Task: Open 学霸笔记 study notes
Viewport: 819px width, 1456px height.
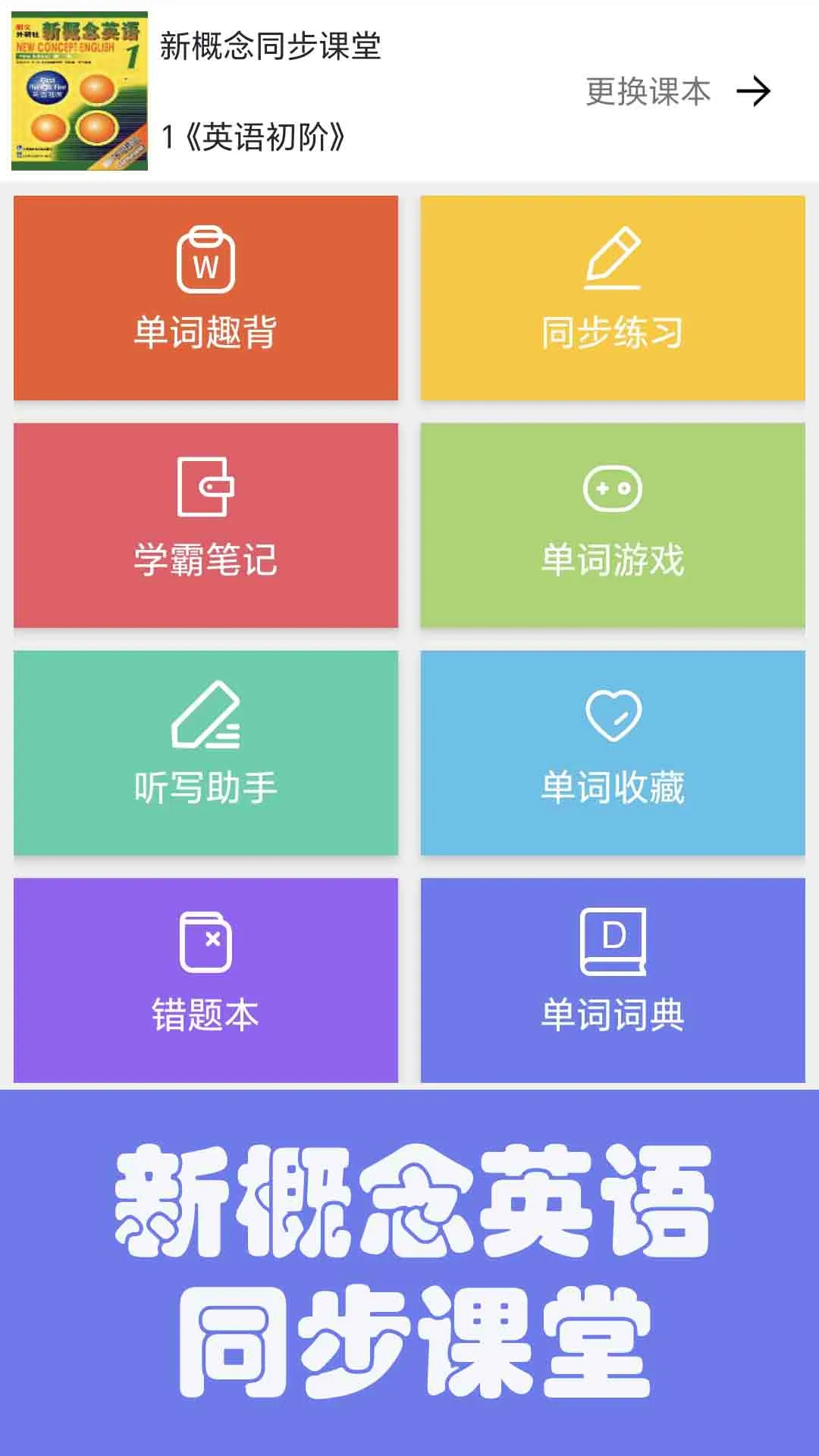Action: [x=205, y=523]
